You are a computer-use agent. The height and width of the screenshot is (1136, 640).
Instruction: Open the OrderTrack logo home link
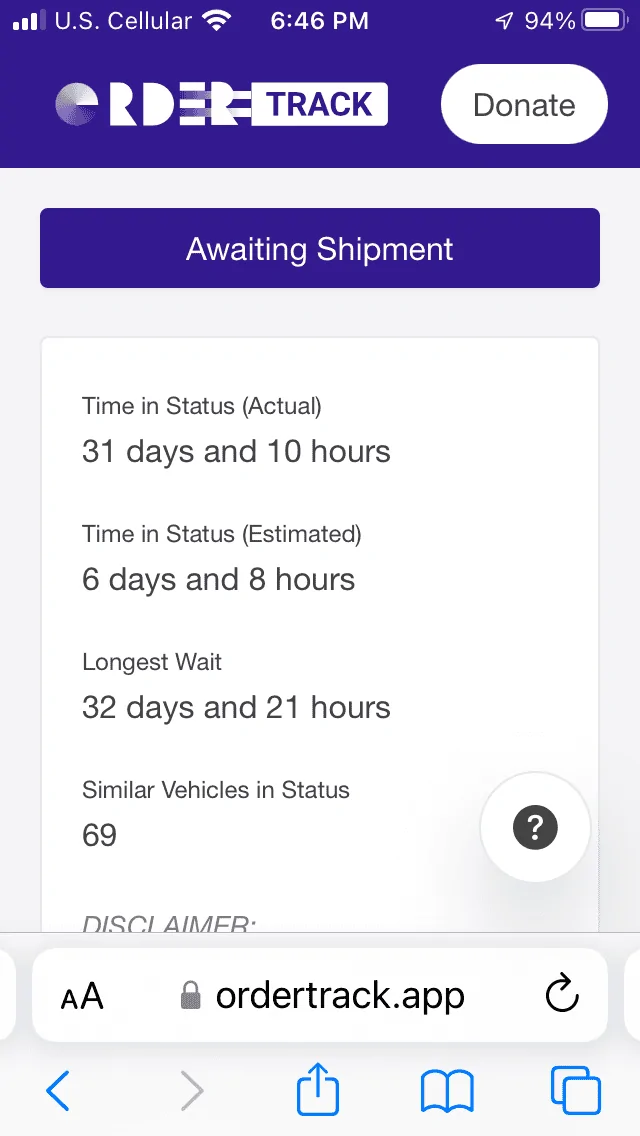(221, 105)
